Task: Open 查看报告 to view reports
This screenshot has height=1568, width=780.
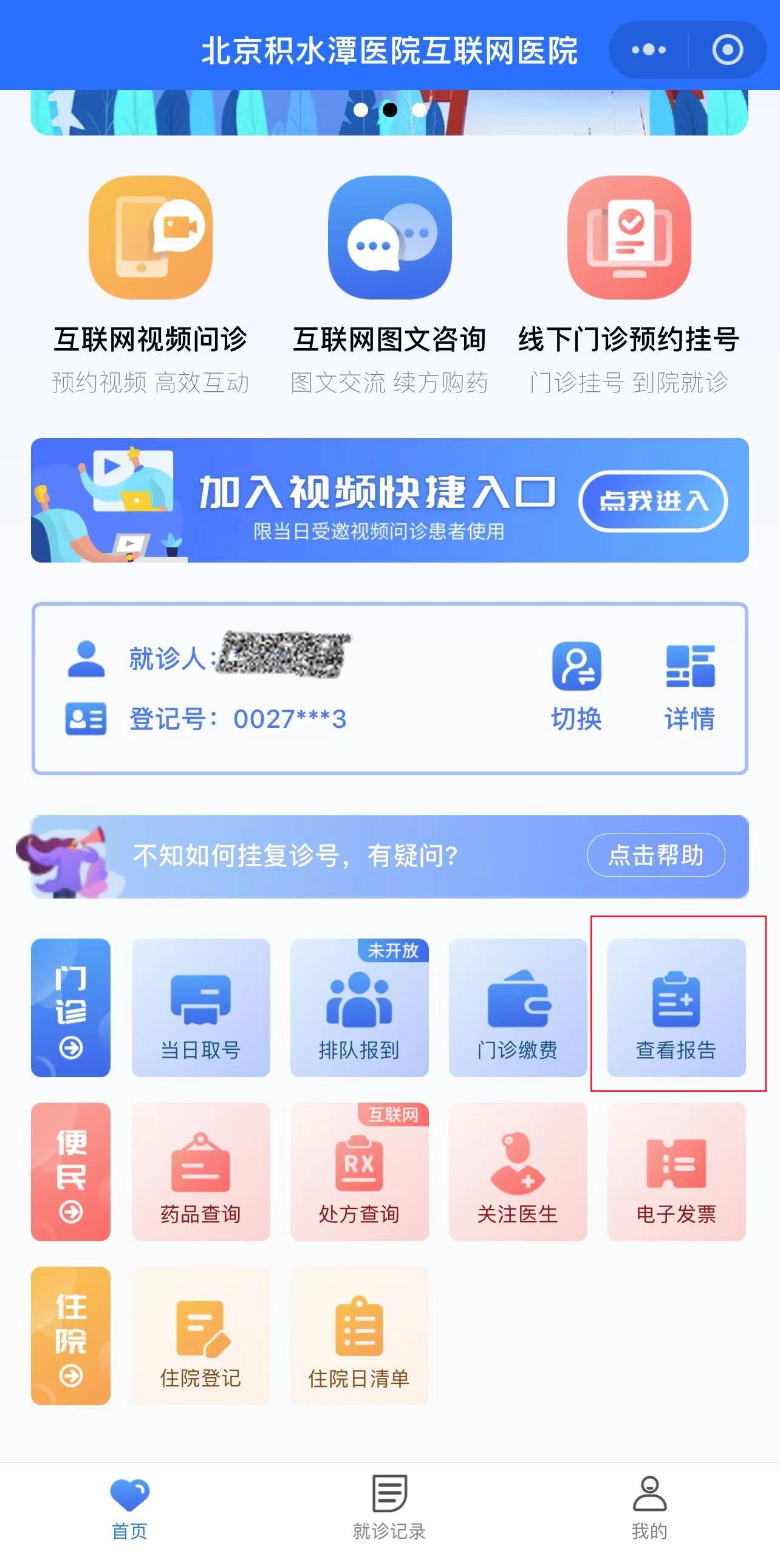Action: (676, 1007)
